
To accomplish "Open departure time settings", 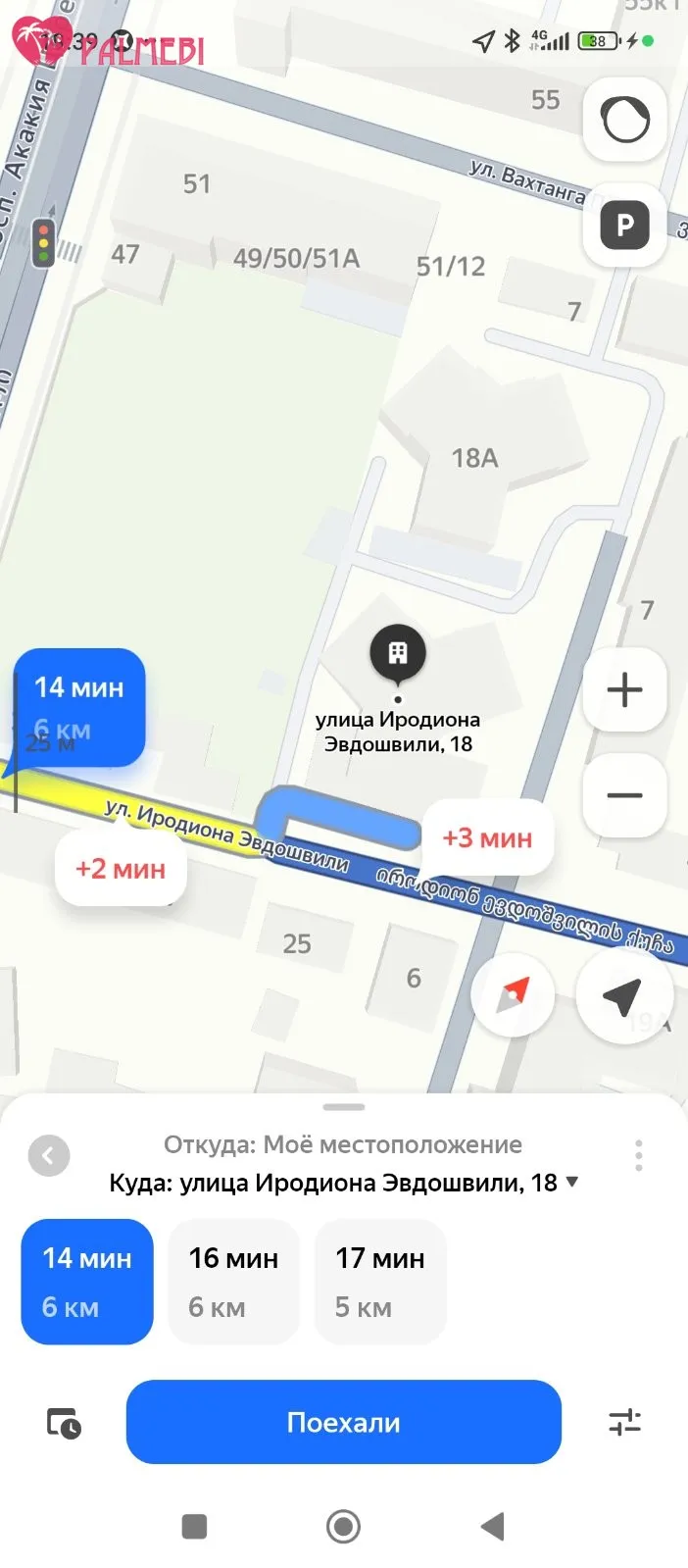I will (x=65, y=1423).
